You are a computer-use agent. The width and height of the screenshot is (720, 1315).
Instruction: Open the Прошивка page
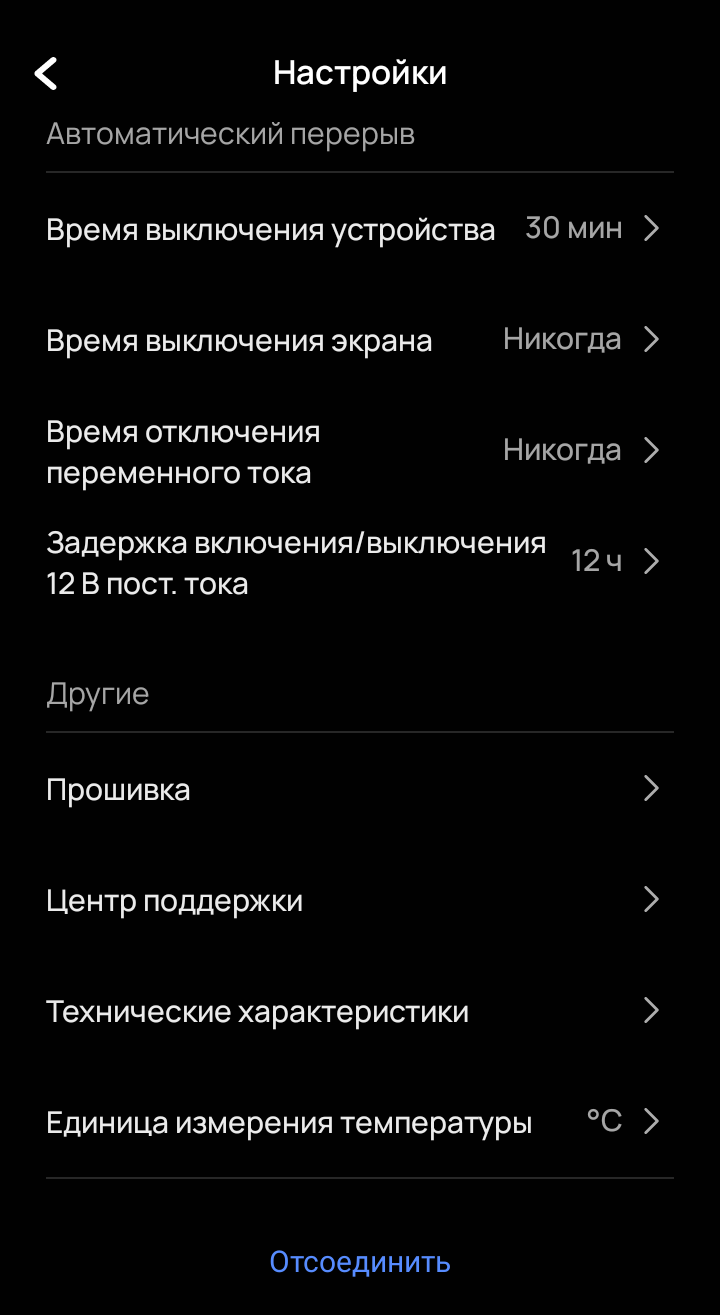point(358,790)
